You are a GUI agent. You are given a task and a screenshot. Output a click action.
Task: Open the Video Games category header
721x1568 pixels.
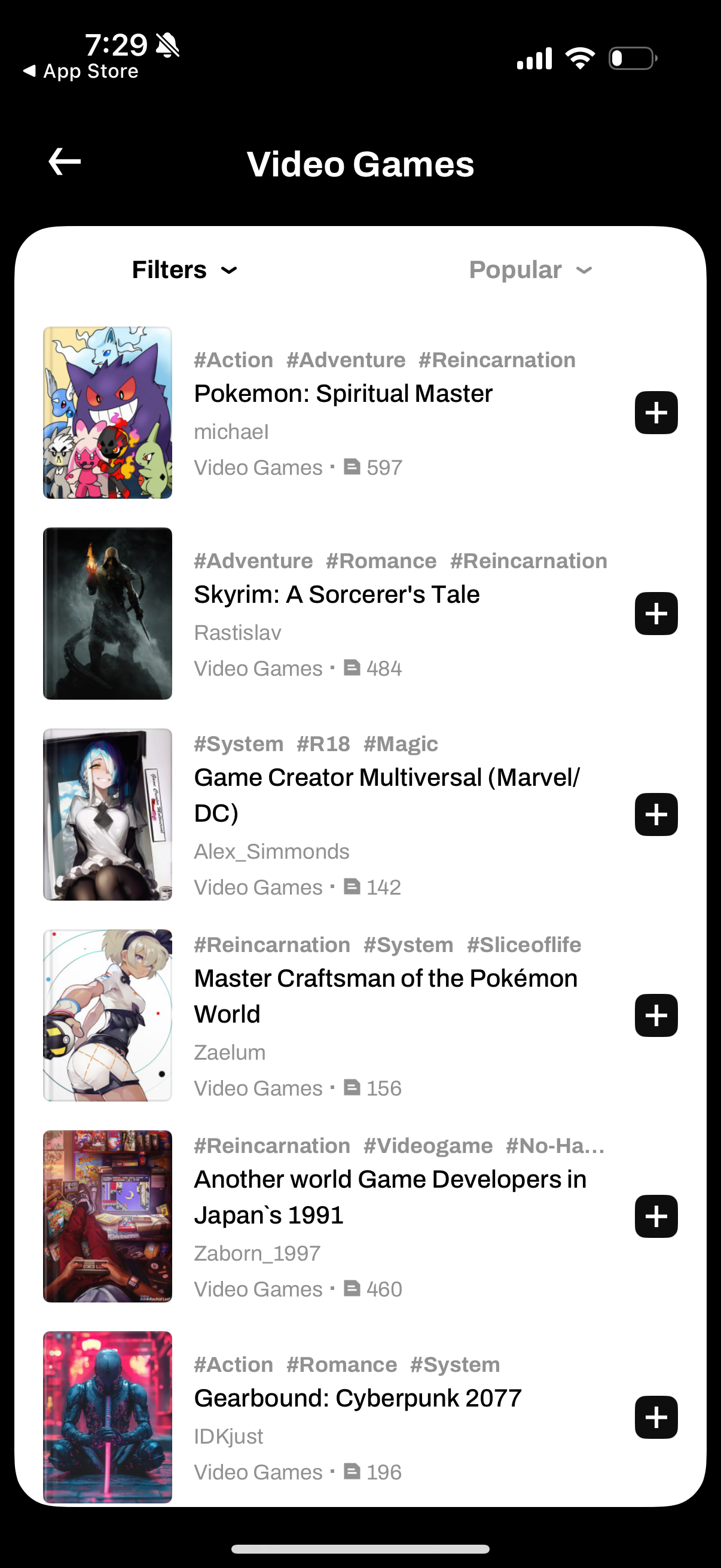(360, 163)
